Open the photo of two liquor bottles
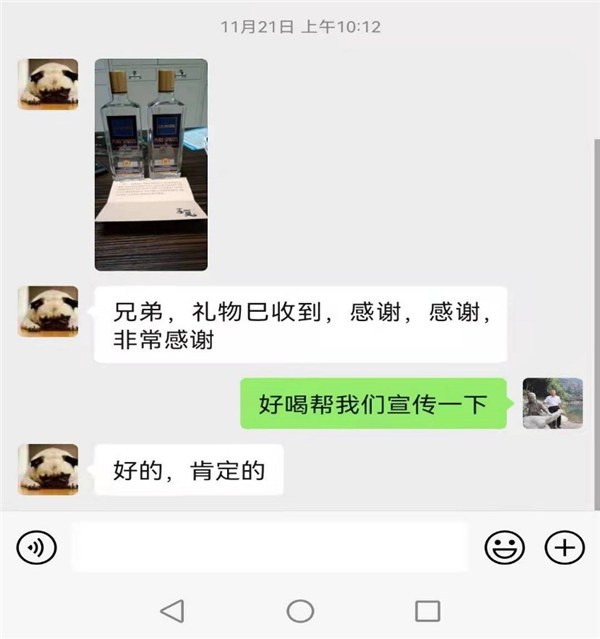 point(151,165)
